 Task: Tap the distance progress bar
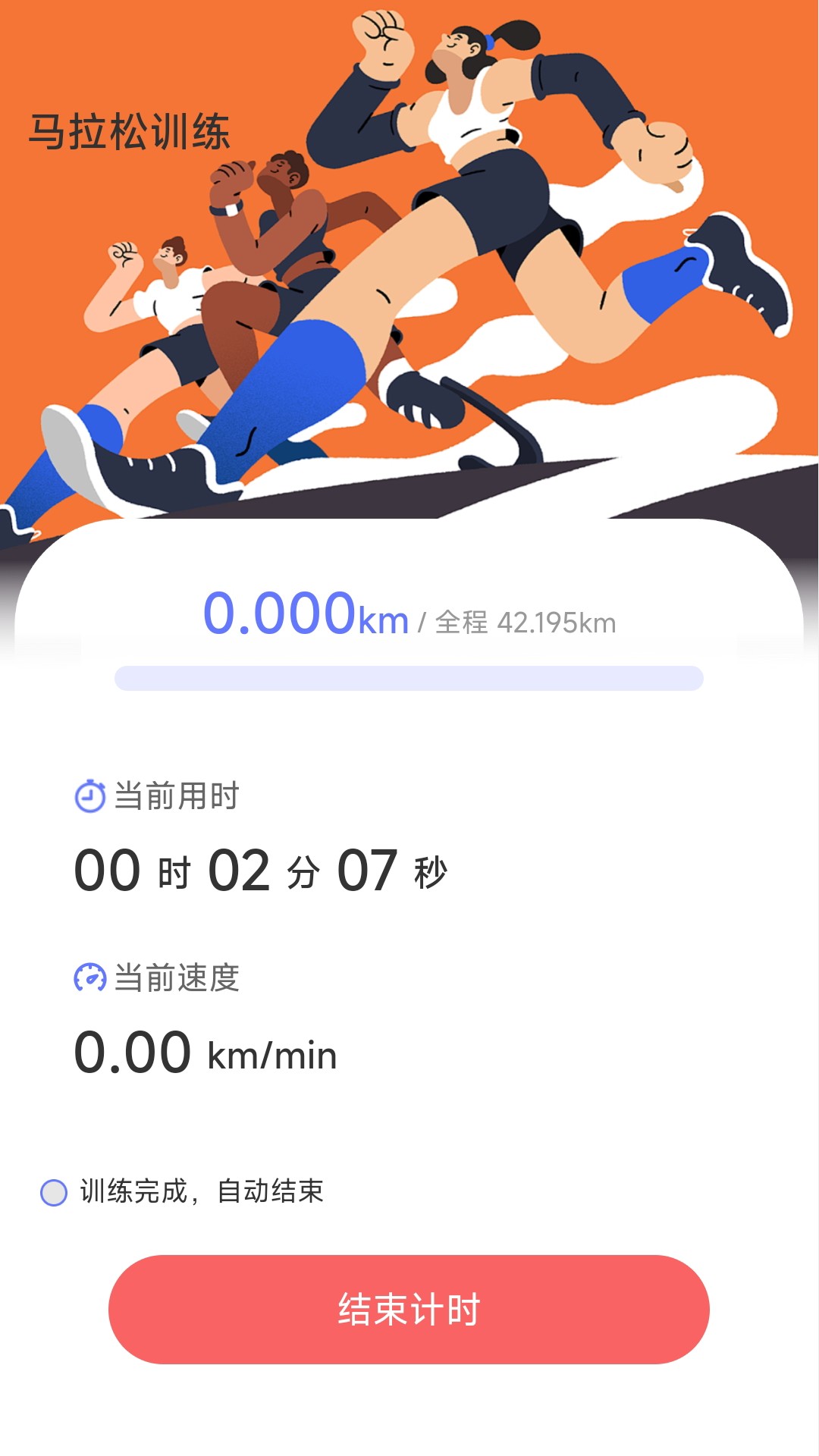pos(409,679)
